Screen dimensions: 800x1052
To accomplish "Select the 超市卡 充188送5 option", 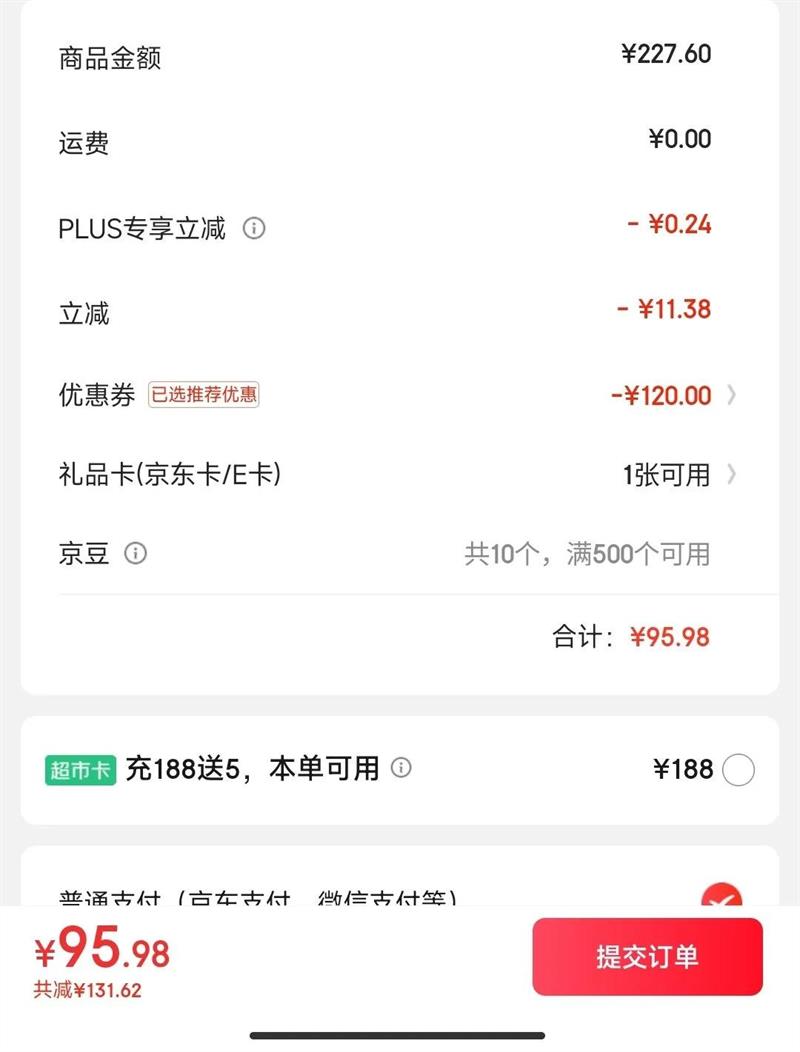I will tap(738, 769).
